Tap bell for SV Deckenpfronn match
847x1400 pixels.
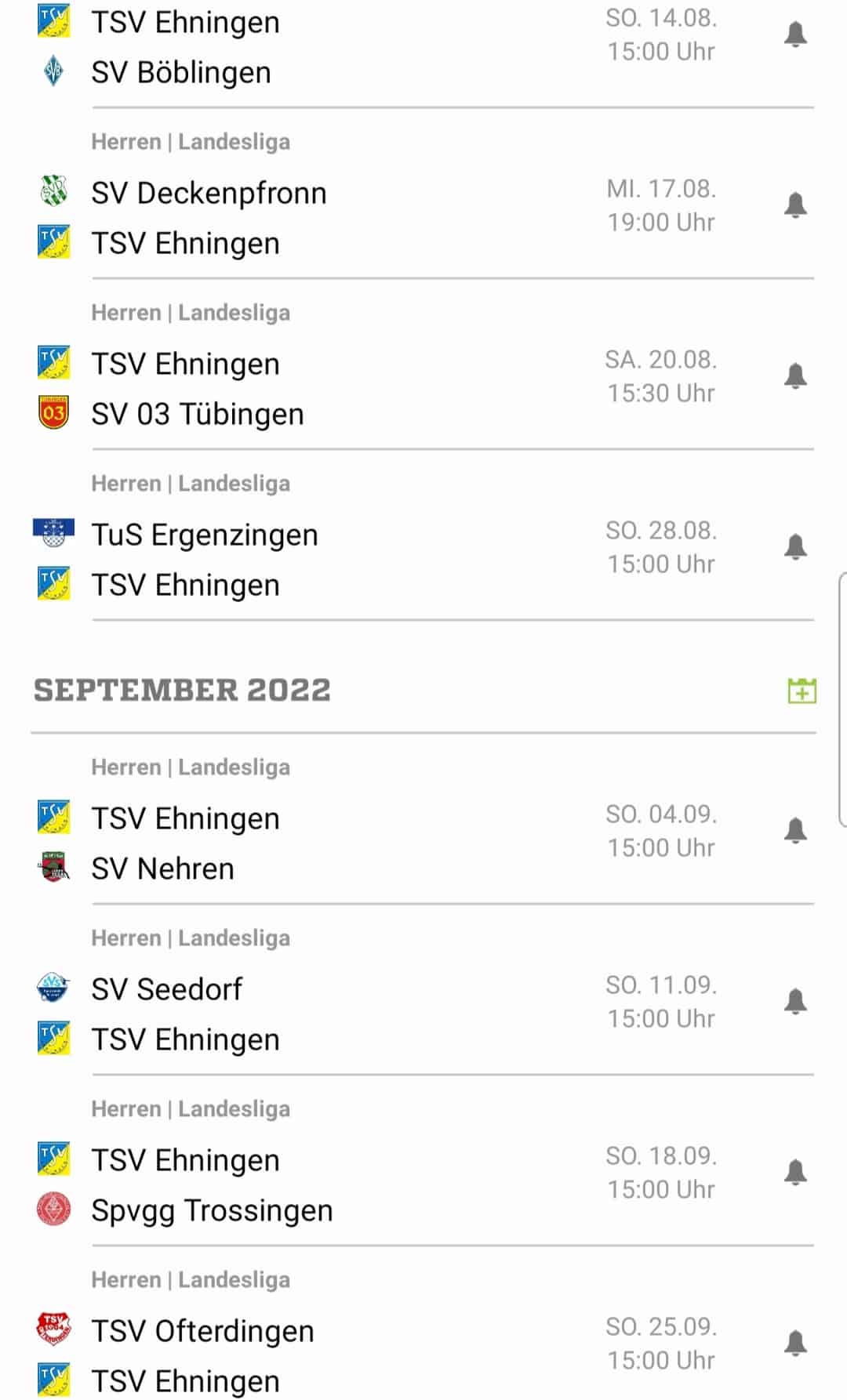tap(795, 205)
